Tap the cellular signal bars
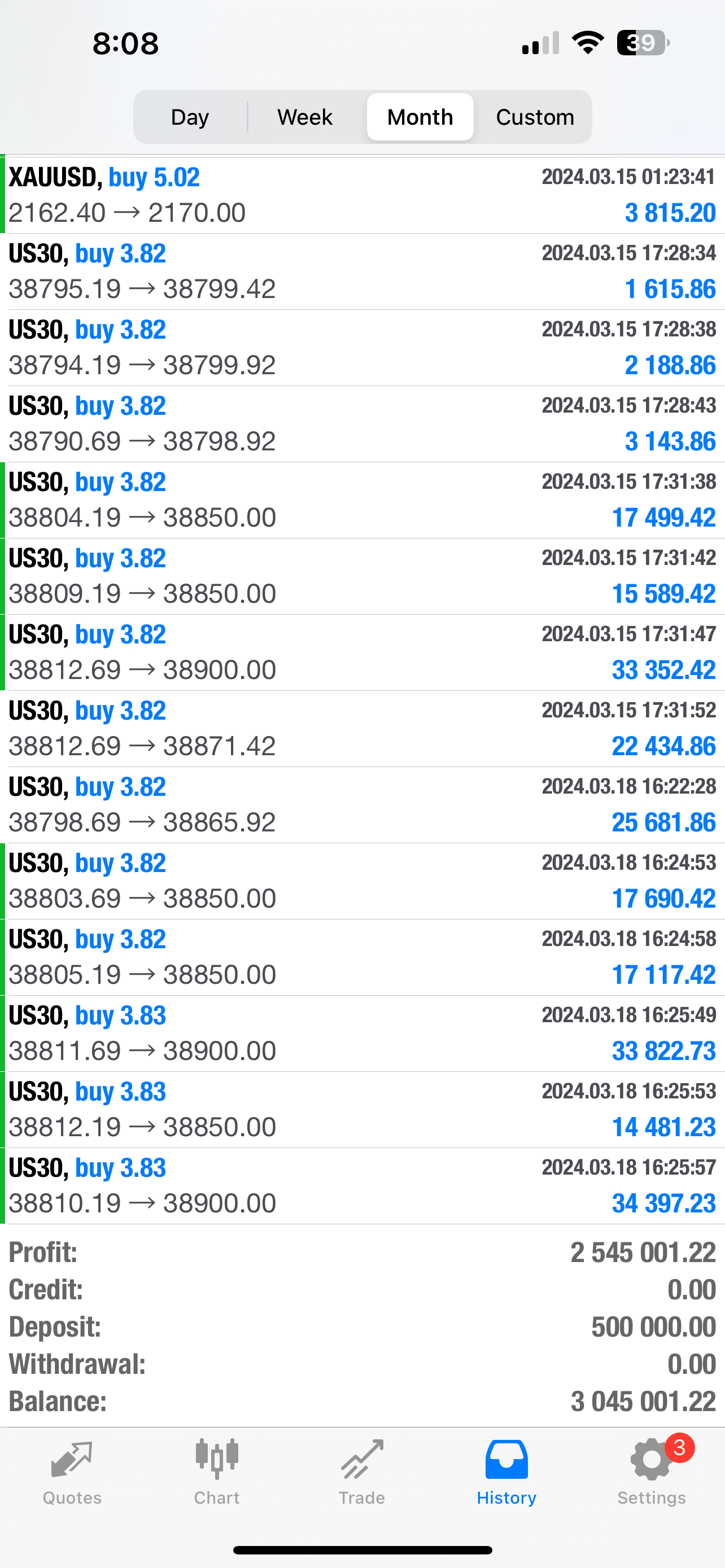The height and width of the screenshot is (1568, 725). click(538, 41)
